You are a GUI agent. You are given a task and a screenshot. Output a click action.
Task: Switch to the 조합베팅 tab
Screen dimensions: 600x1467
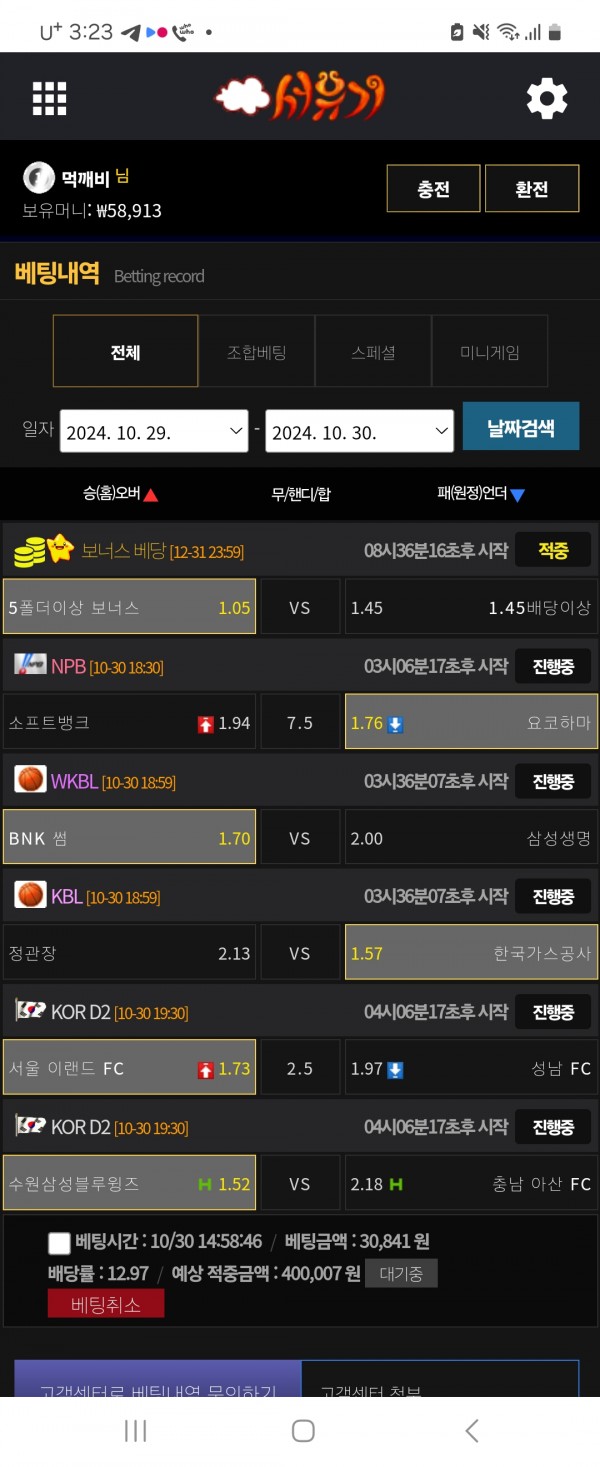(256, 351)
